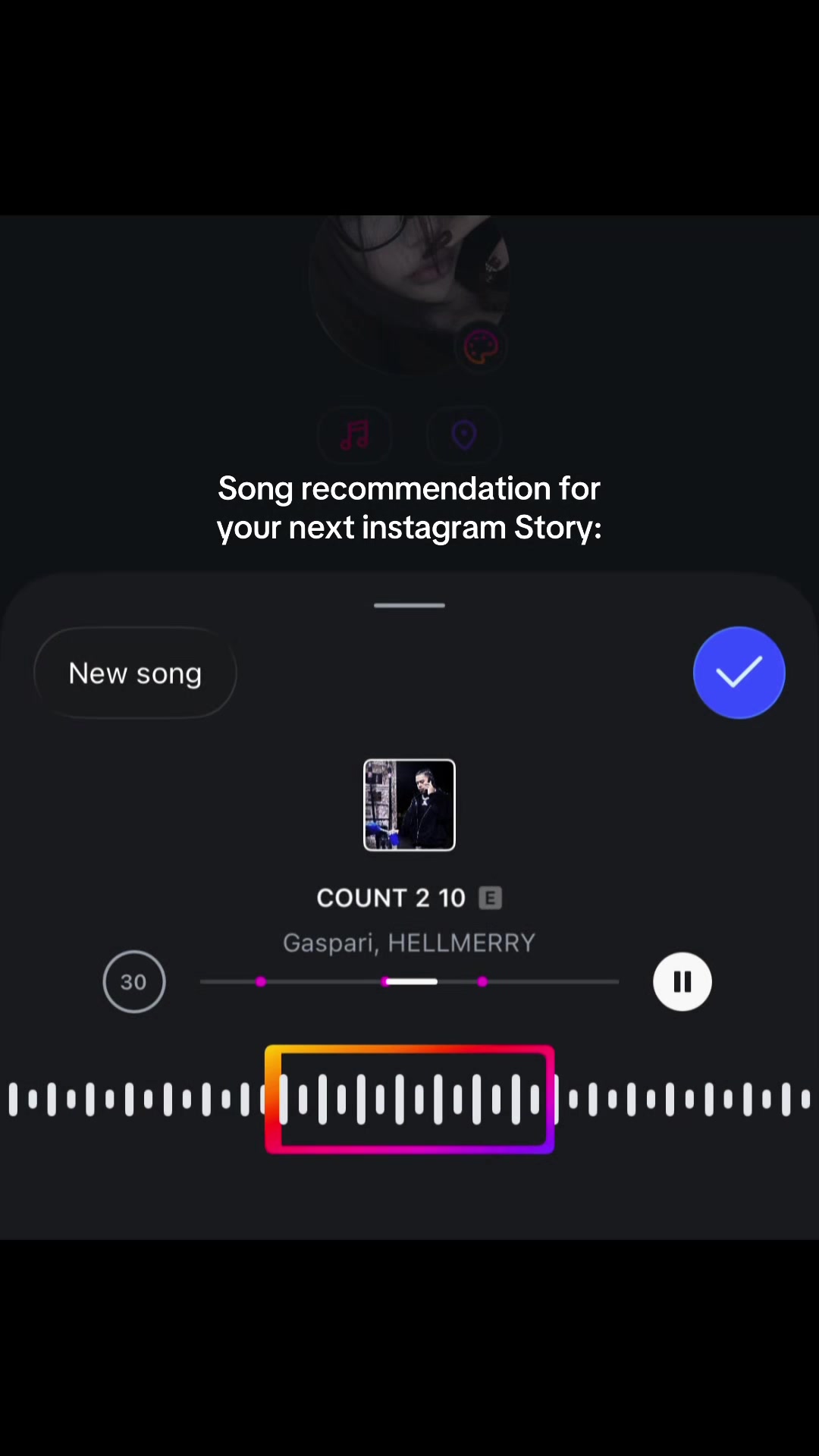Pause the song preview
This screenshot has height=1456, width=819.
682,981
